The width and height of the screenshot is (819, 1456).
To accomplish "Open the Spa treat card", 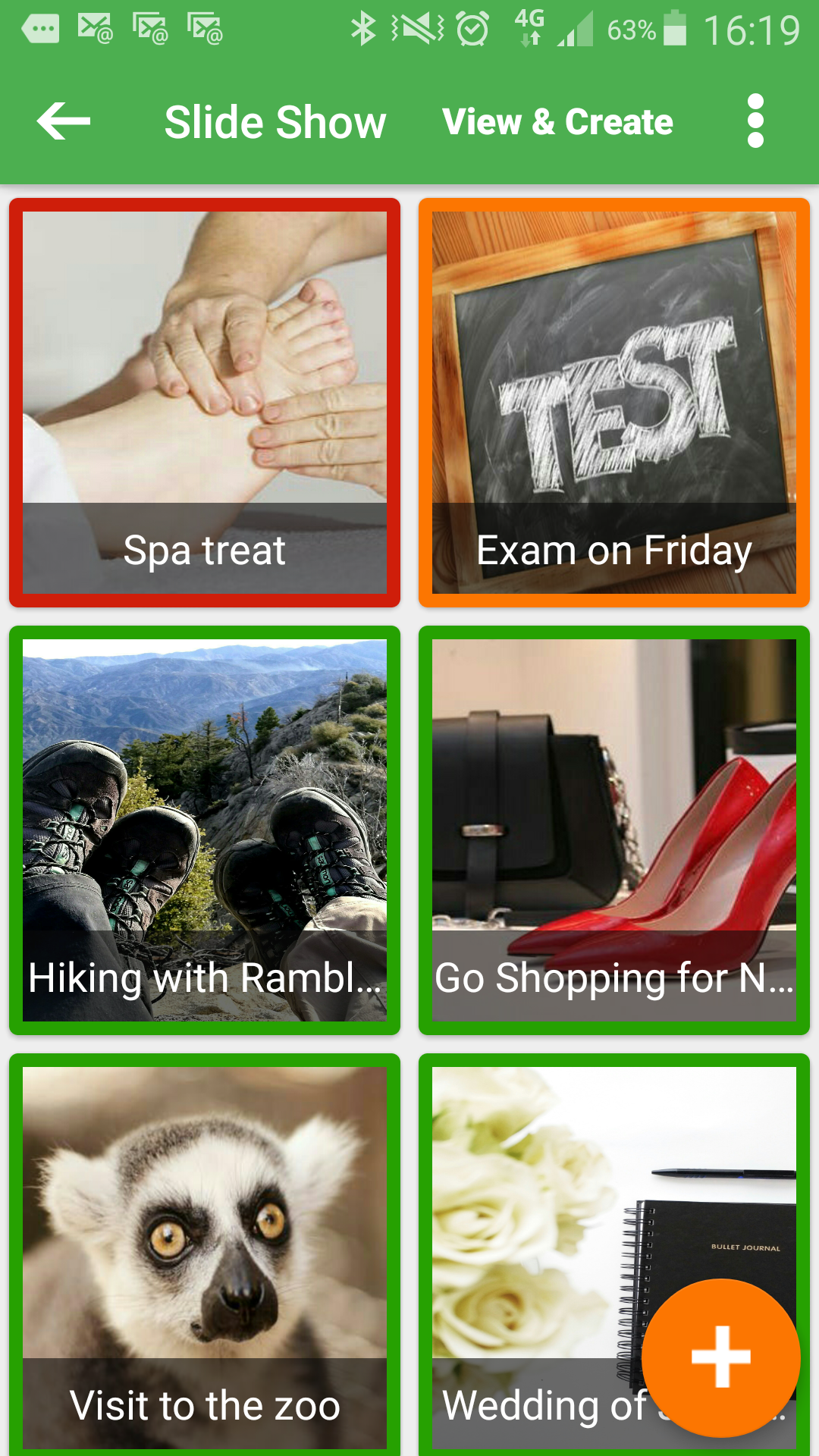I will click(205, 403).
